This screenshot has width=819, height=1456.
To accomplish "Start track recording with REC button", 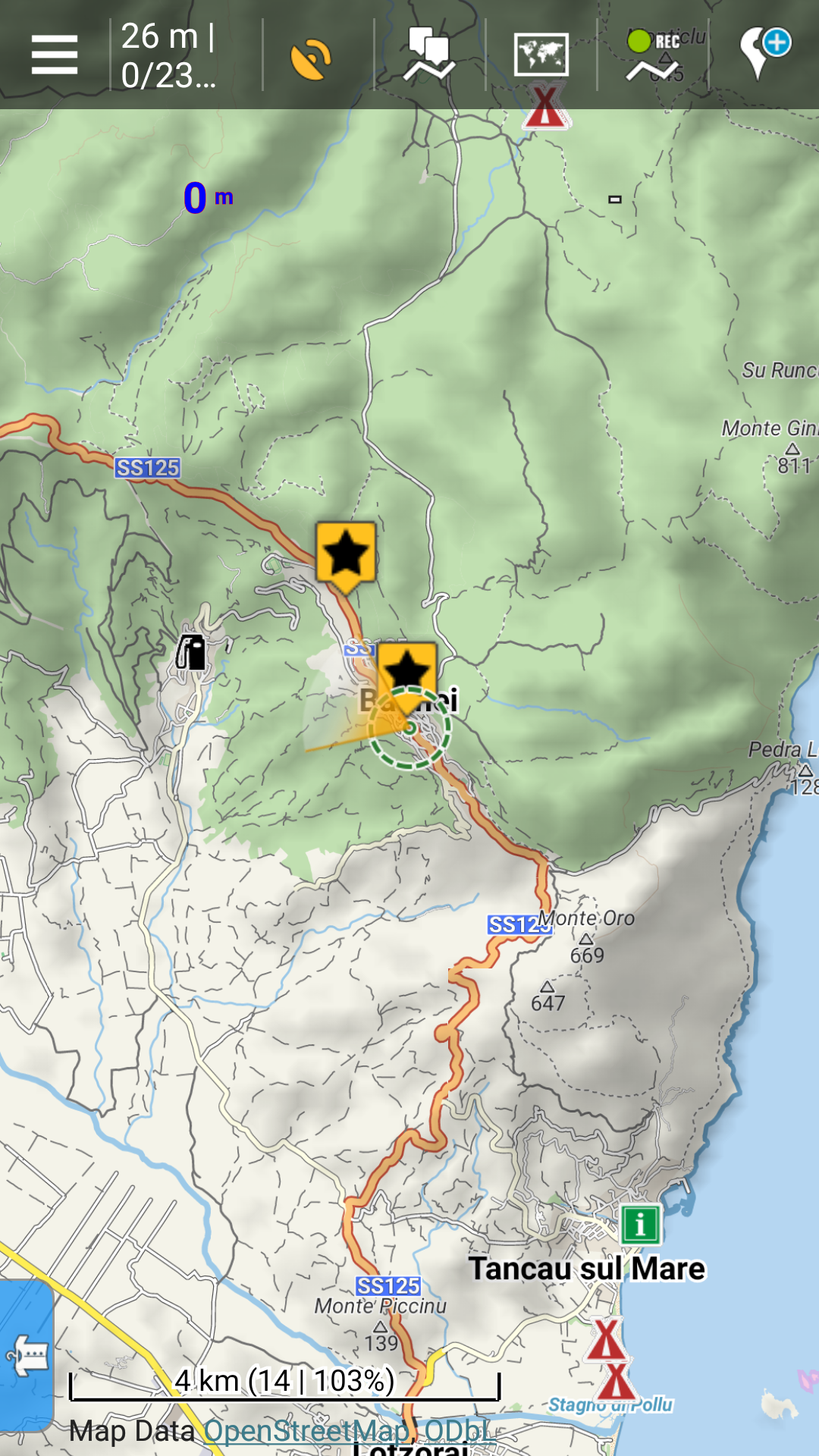I will (x=653, y=55).
